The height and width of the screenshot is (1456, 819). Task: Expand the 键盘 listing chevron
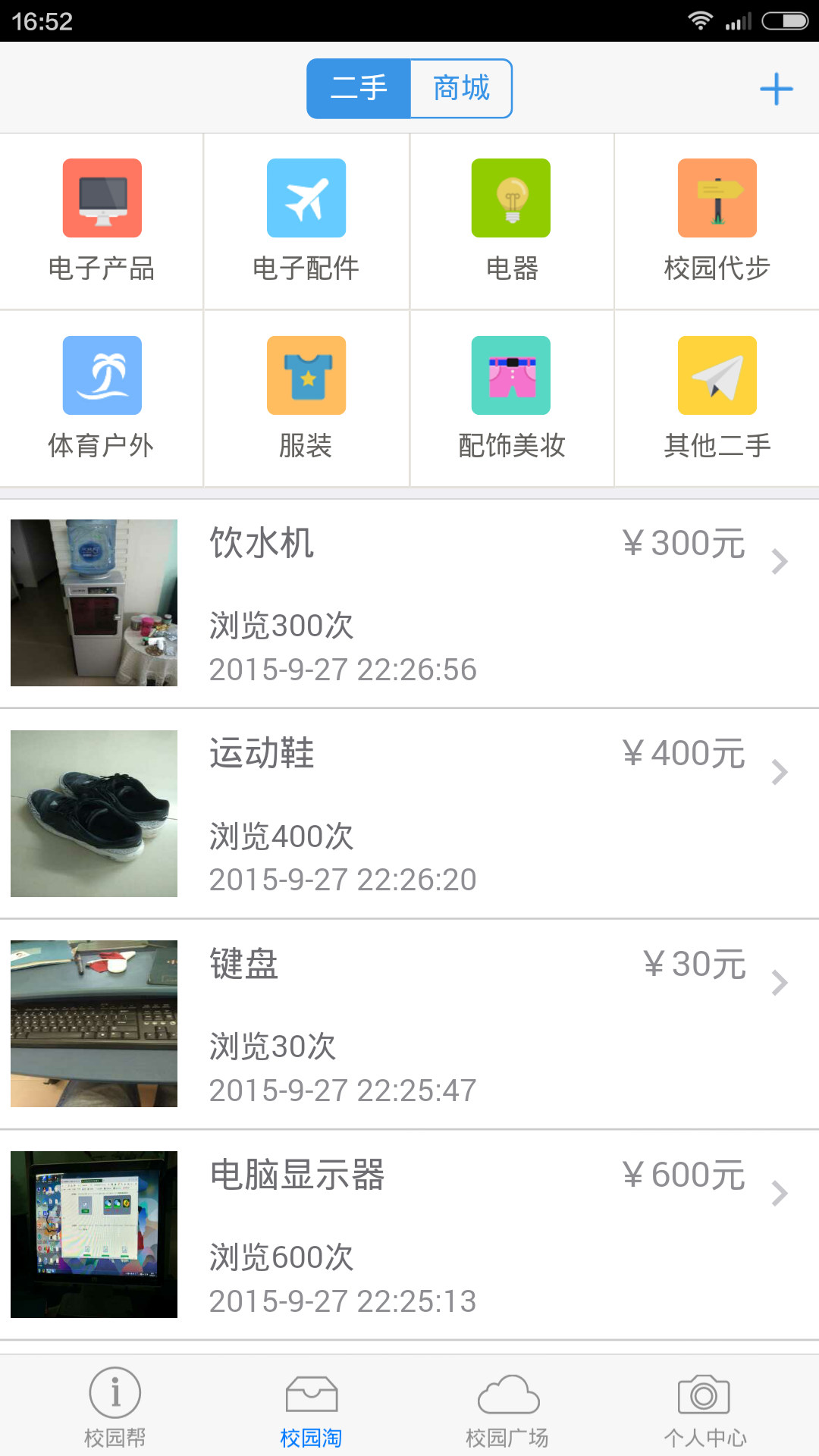[780, 982]
